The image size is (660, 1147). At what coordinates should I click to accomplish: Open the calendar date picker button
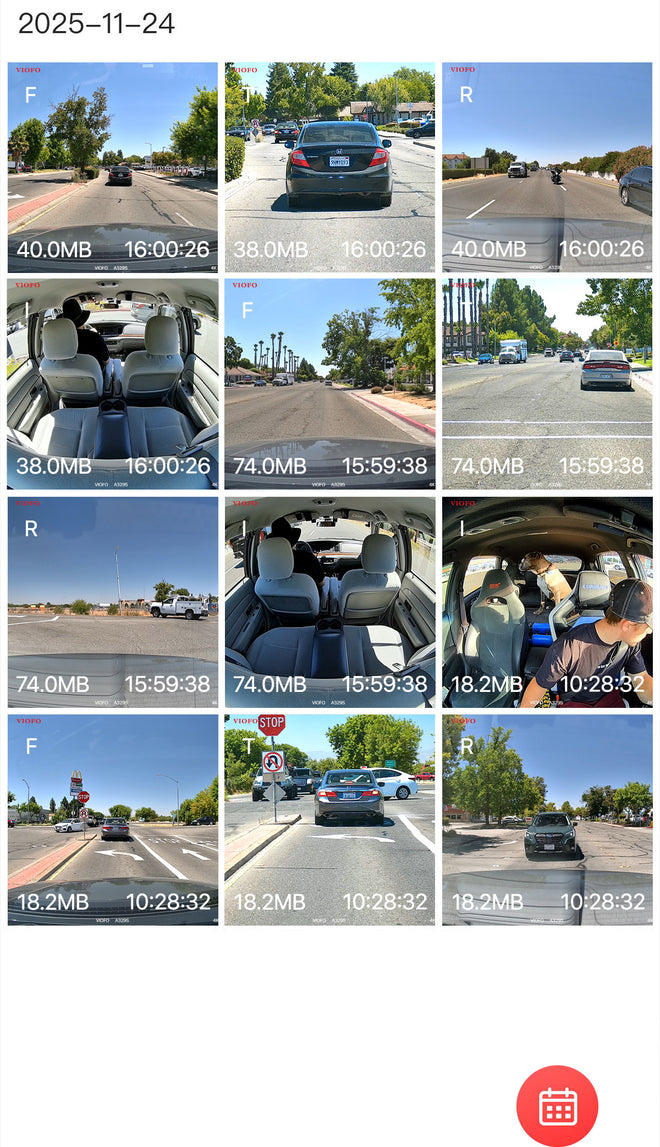click(x=557, y=1106)
